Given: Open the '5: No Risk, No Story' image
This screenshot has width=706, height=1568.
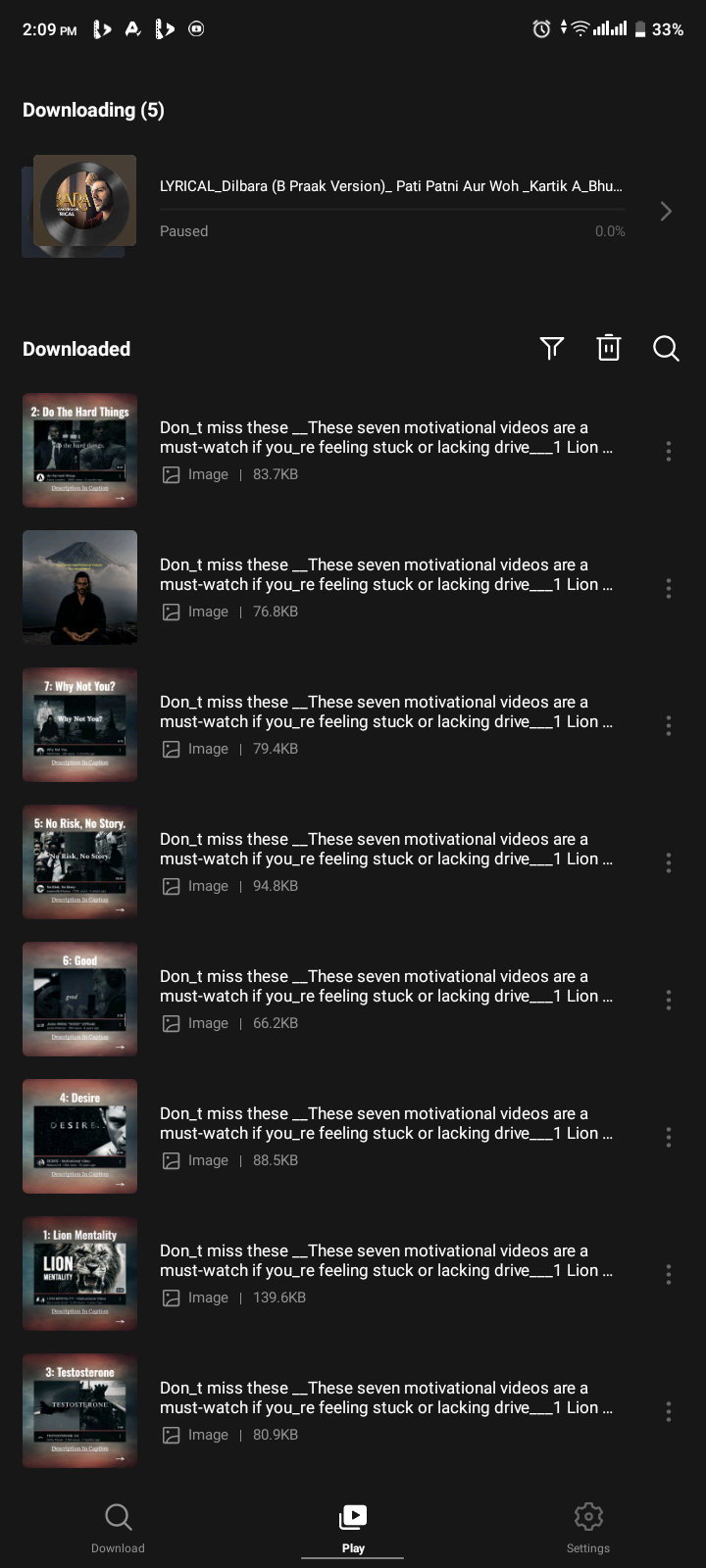Looking at the screenshot, I should [79, 862].
